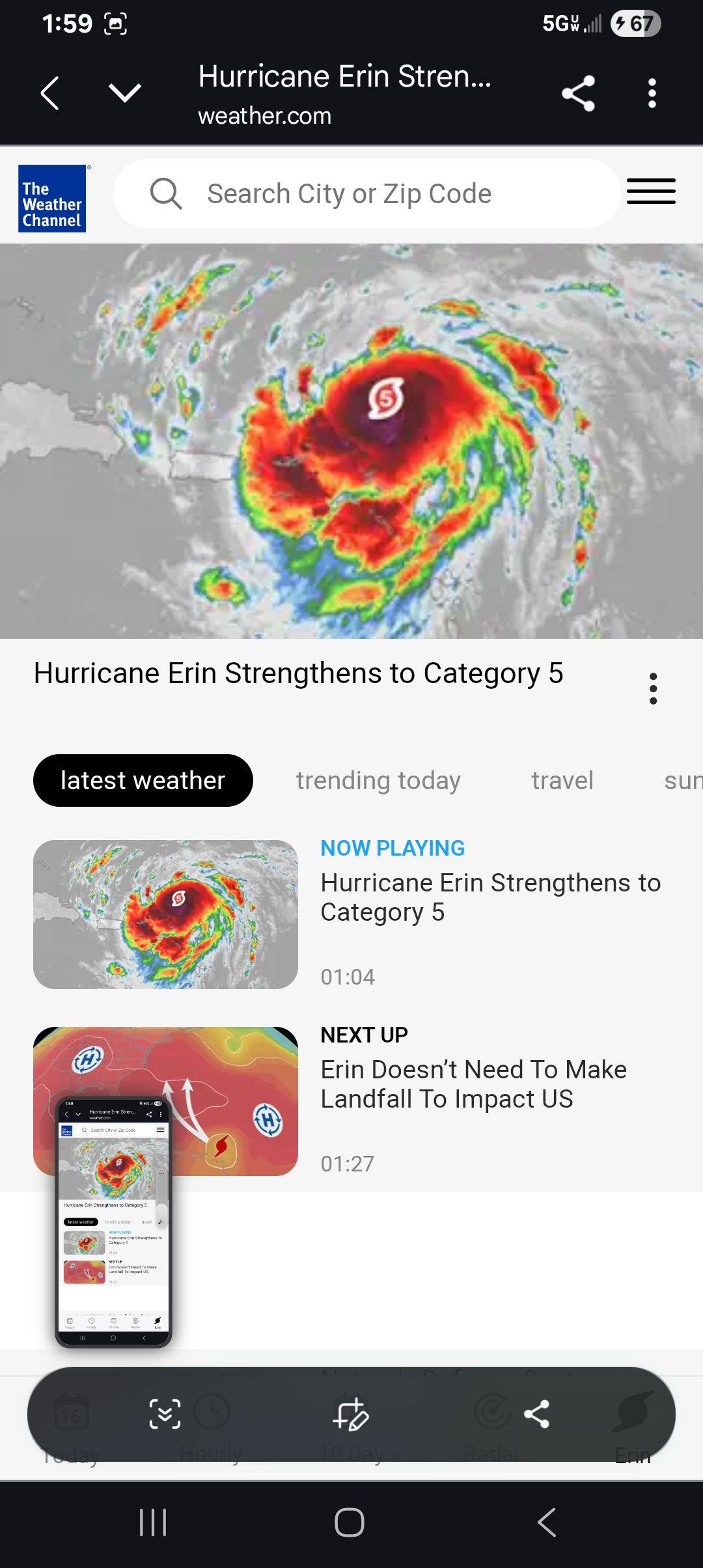Share the weather.com page
The image size is (703, 1568).
(578, 93)
